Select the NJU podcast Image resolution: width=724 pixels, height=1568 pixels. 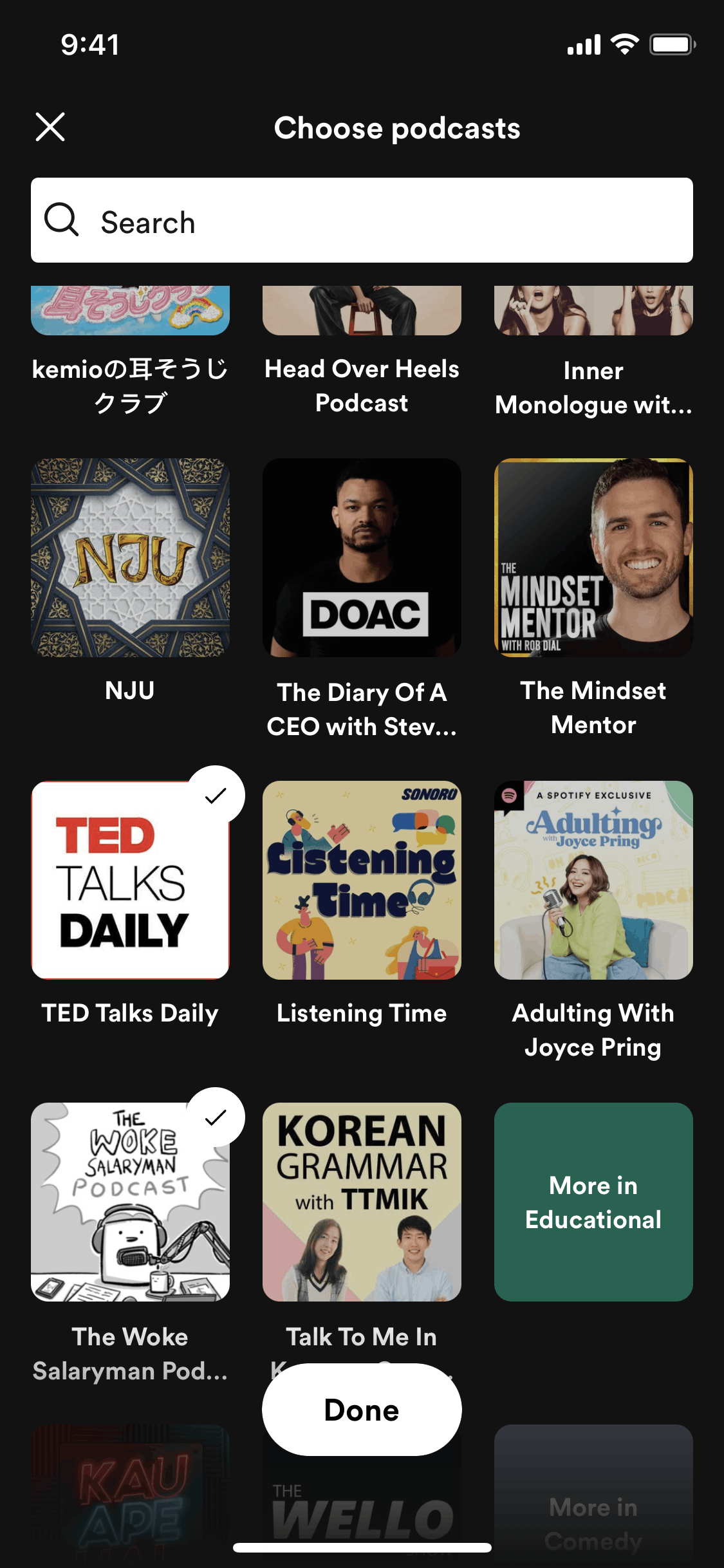coord(130,558)
